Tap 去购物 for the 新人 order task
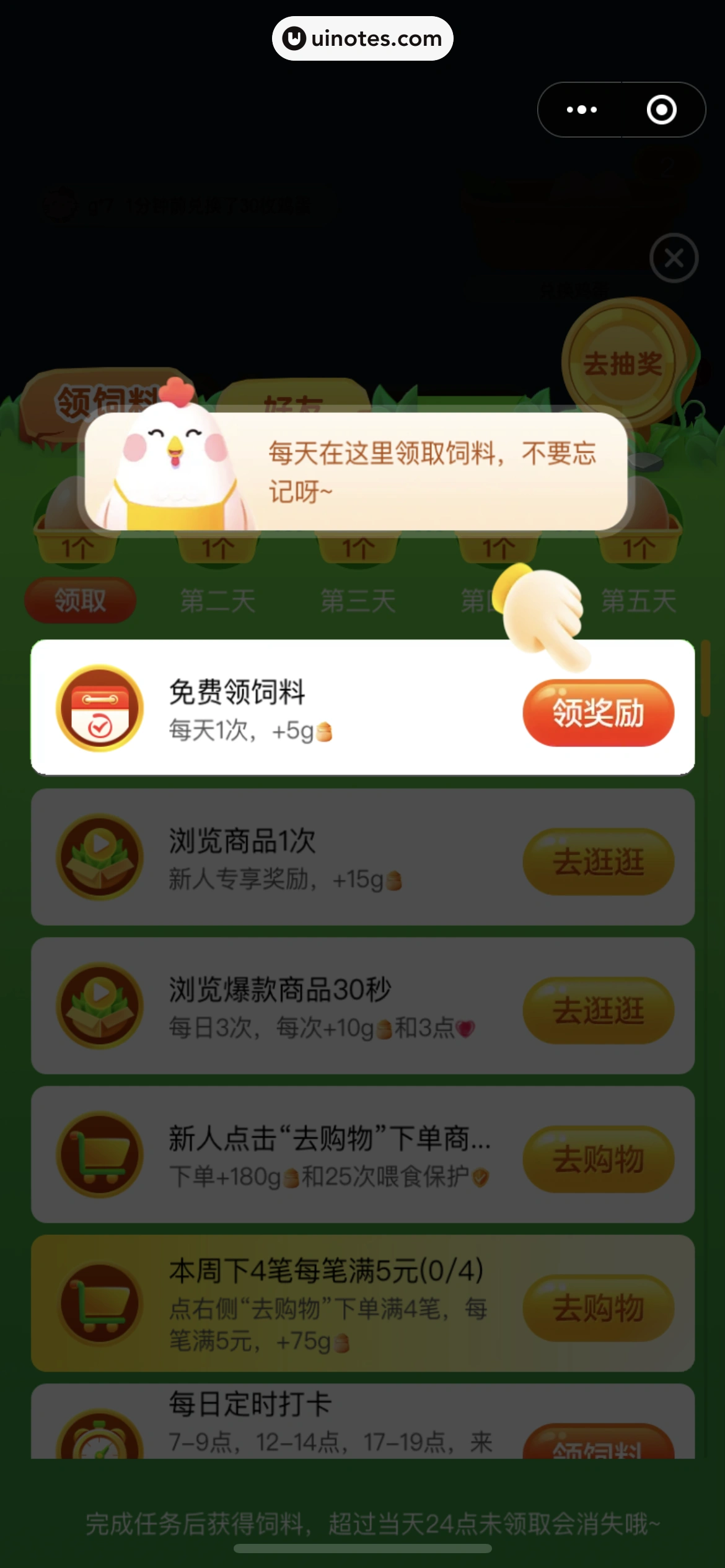This screenshot has width=725, height=1568. point(598,1159)
